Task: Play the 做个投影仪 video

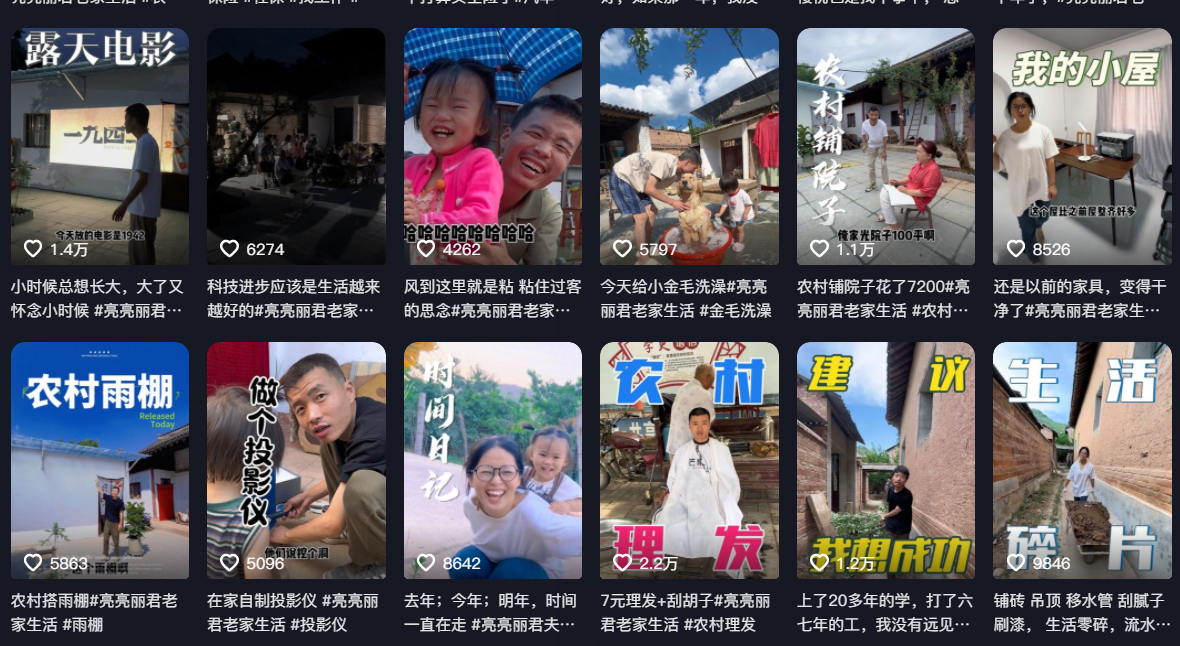Action: pyautogui.click(x=296, y=460)
